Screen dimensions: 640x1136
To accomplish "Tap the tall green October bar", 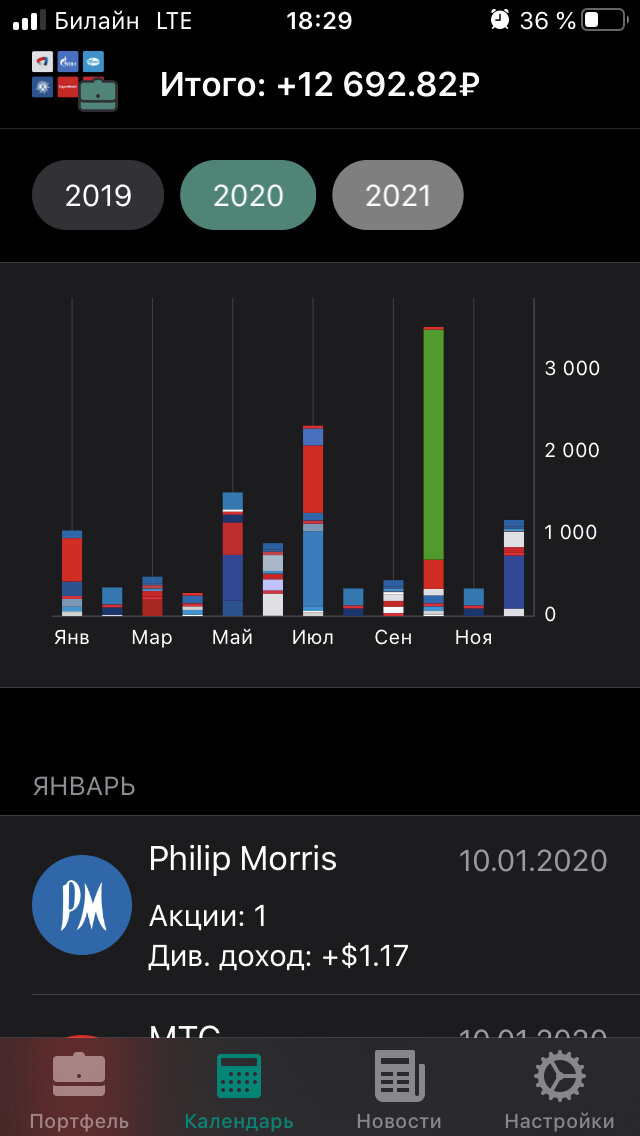I will [x=433, y=444].
